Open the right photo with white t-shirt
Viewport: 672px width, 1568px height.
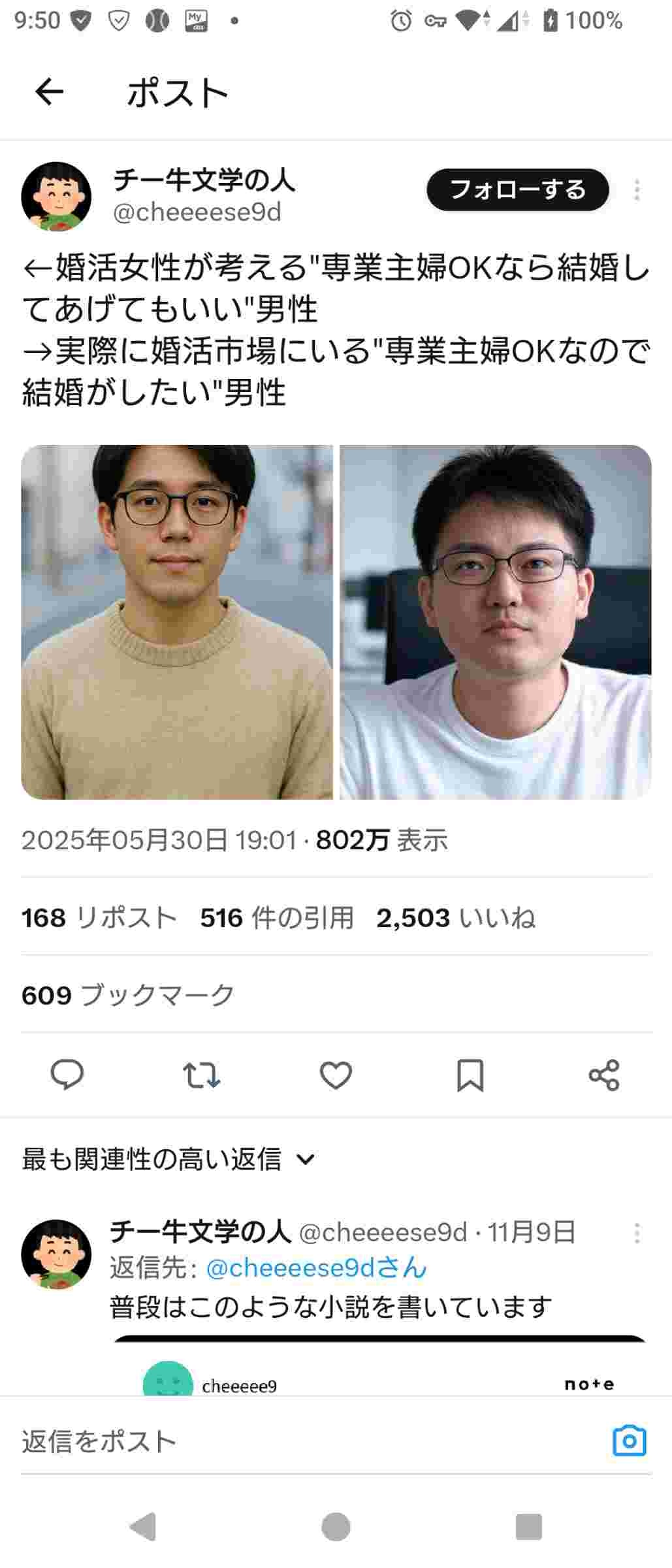495,621
